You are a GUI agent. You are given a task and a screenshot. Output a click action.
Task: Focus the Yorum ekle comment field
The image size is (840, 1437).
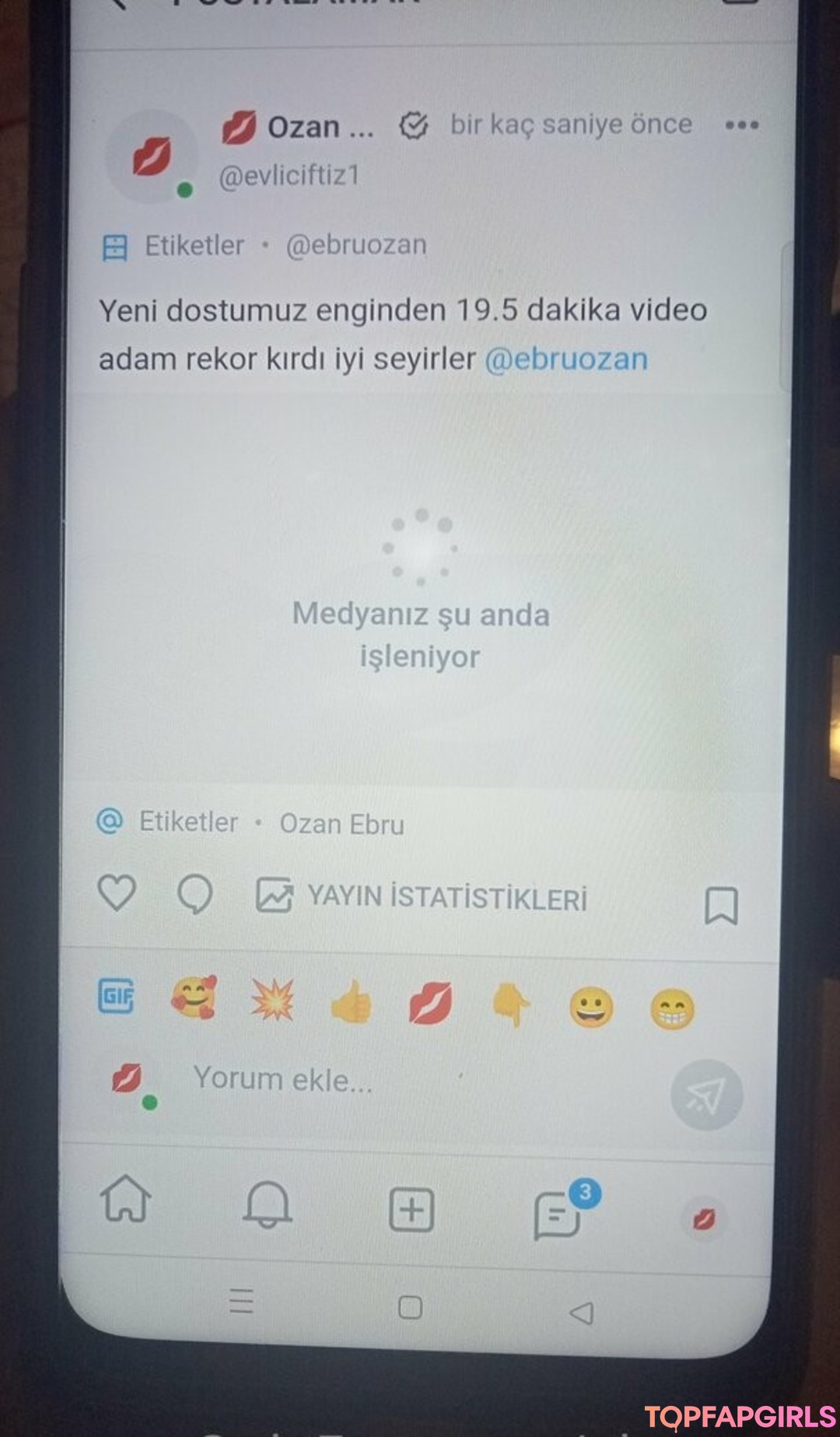(420, 1080)
